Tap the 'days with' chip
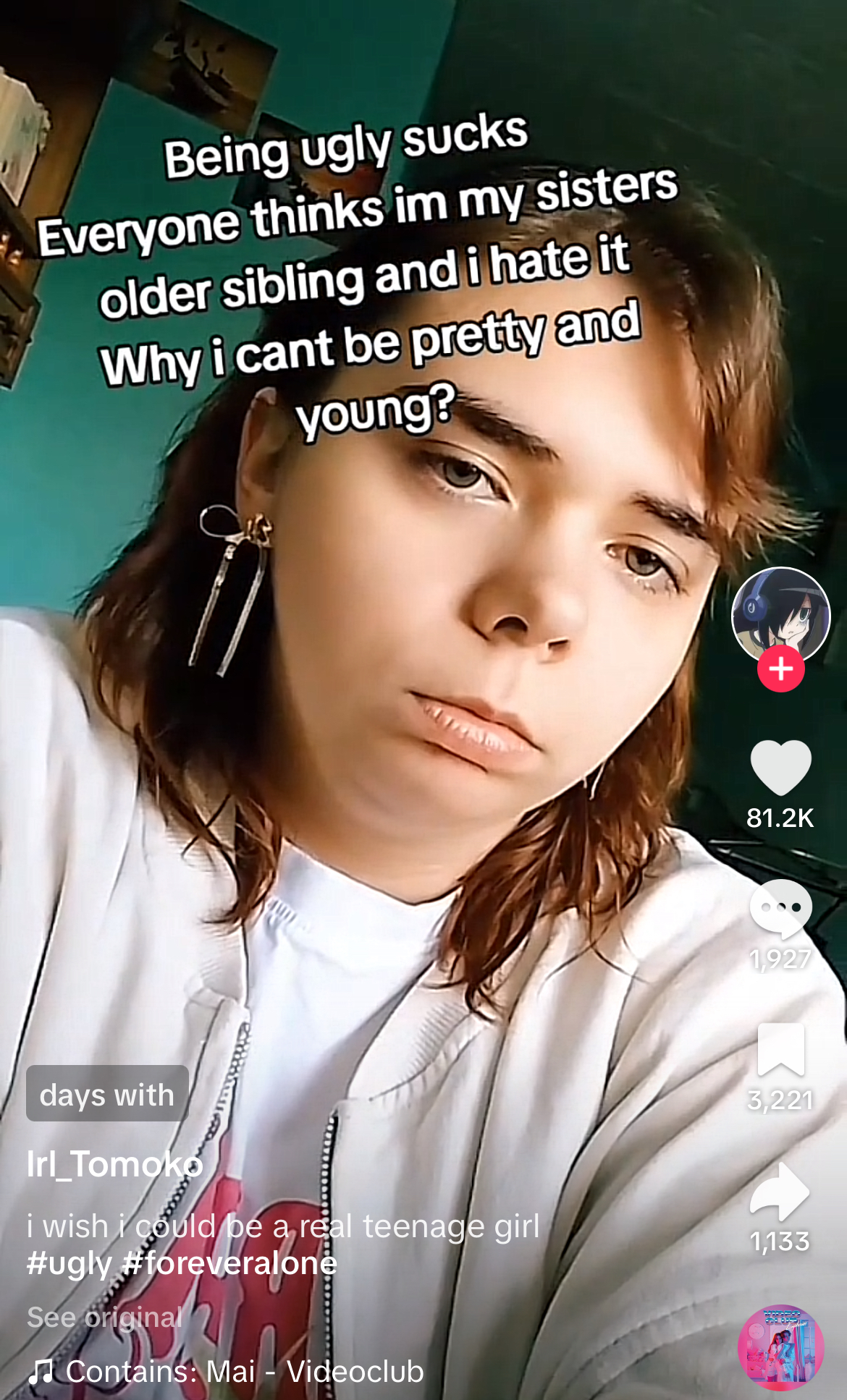847x1400 pixels. pyautogui.click(x=107, y=1094)
